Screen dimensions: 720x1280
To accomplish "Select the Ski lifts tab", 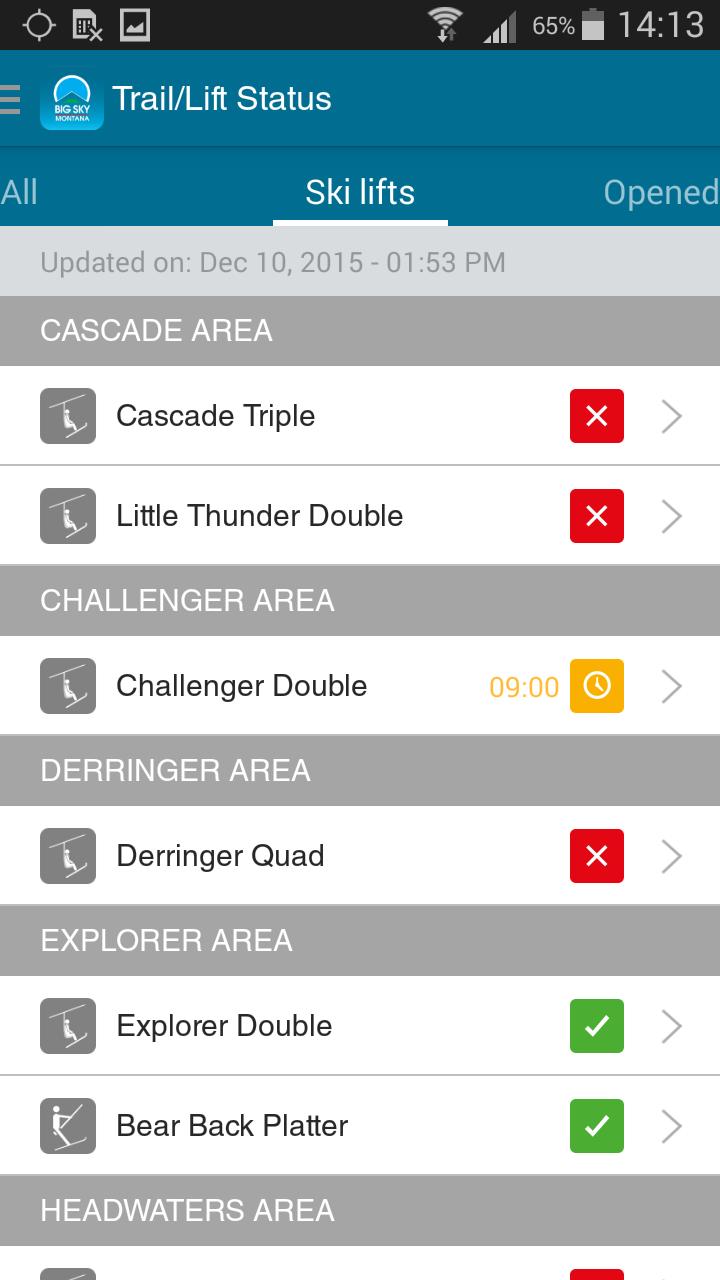I will click(360, 192).
